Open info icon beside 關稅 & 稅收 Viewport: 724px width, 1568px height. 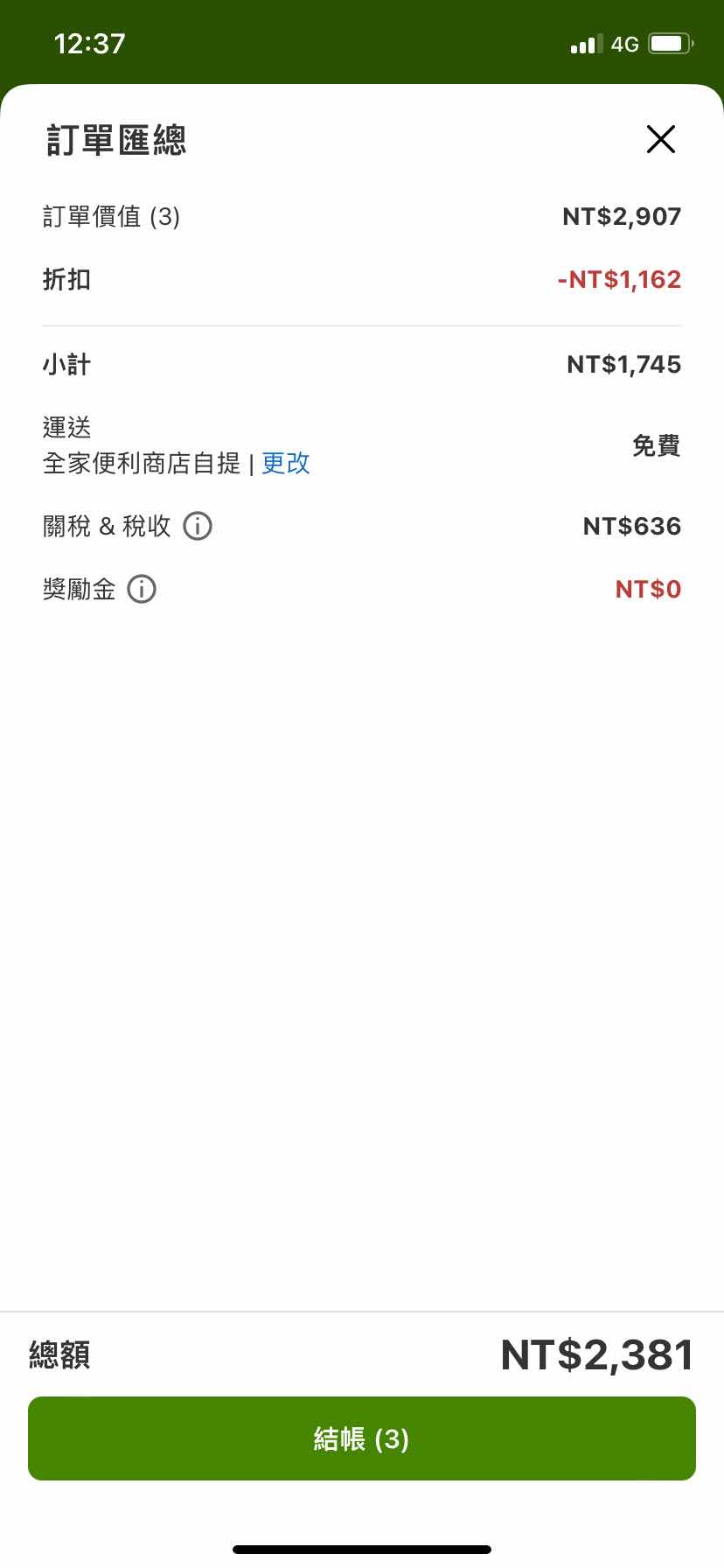coord(198,526)
